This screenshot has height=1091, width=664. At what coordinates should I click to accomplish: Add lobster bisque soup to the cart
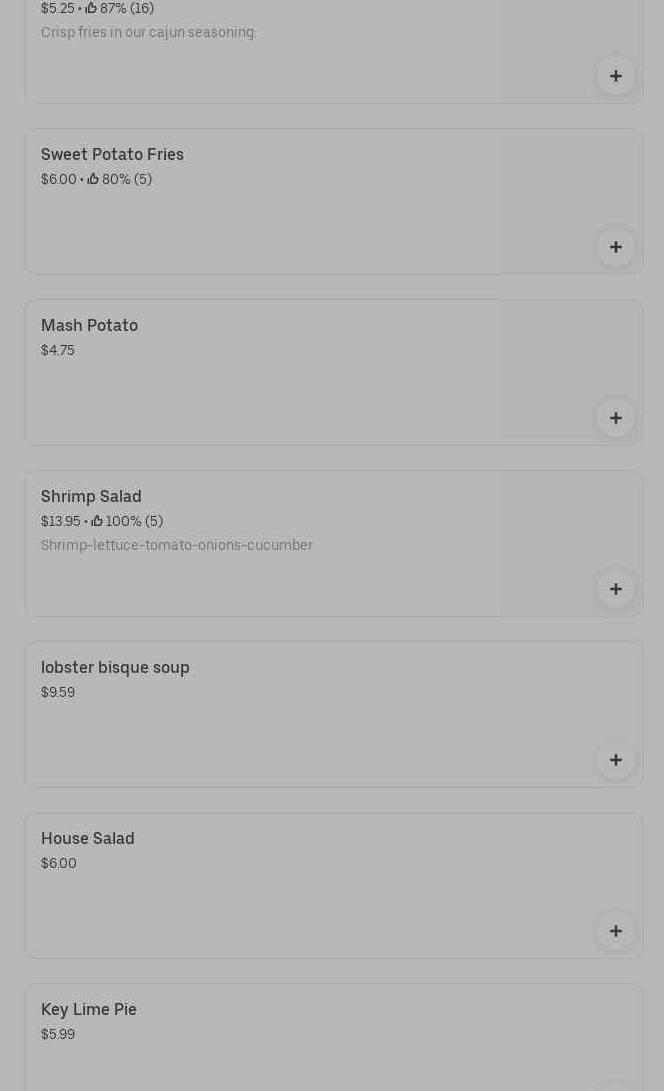[x=615, y=760]
